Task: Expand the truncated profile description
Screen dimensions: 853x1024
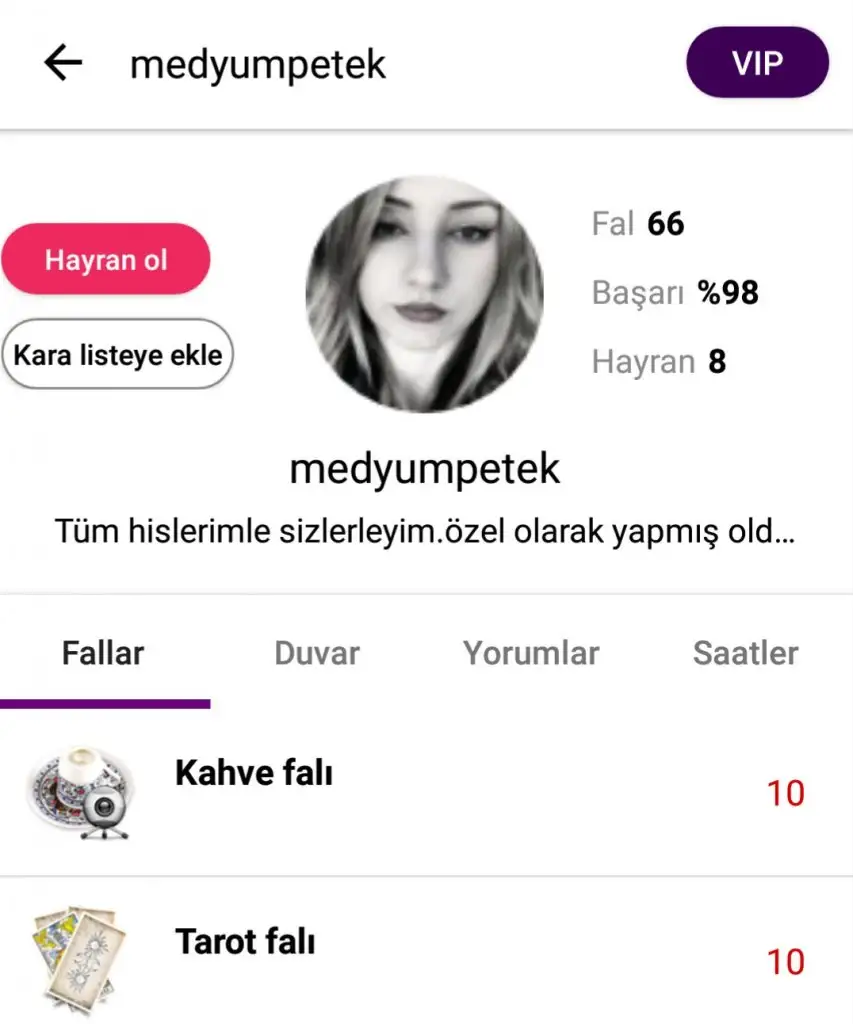Action: [x=425, y=530]
